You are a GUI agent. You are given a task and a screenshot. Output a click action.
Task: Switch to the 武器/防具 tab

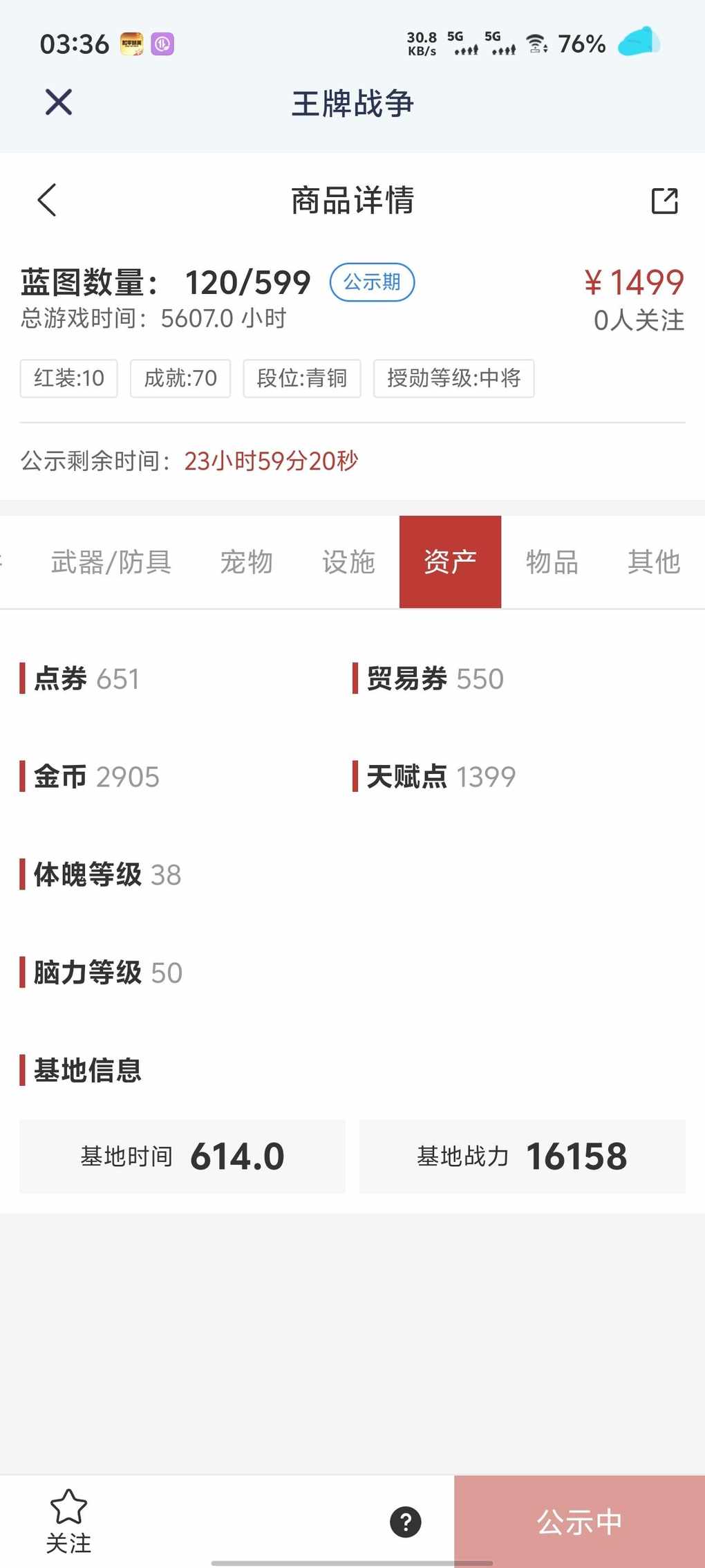(111, 562)
